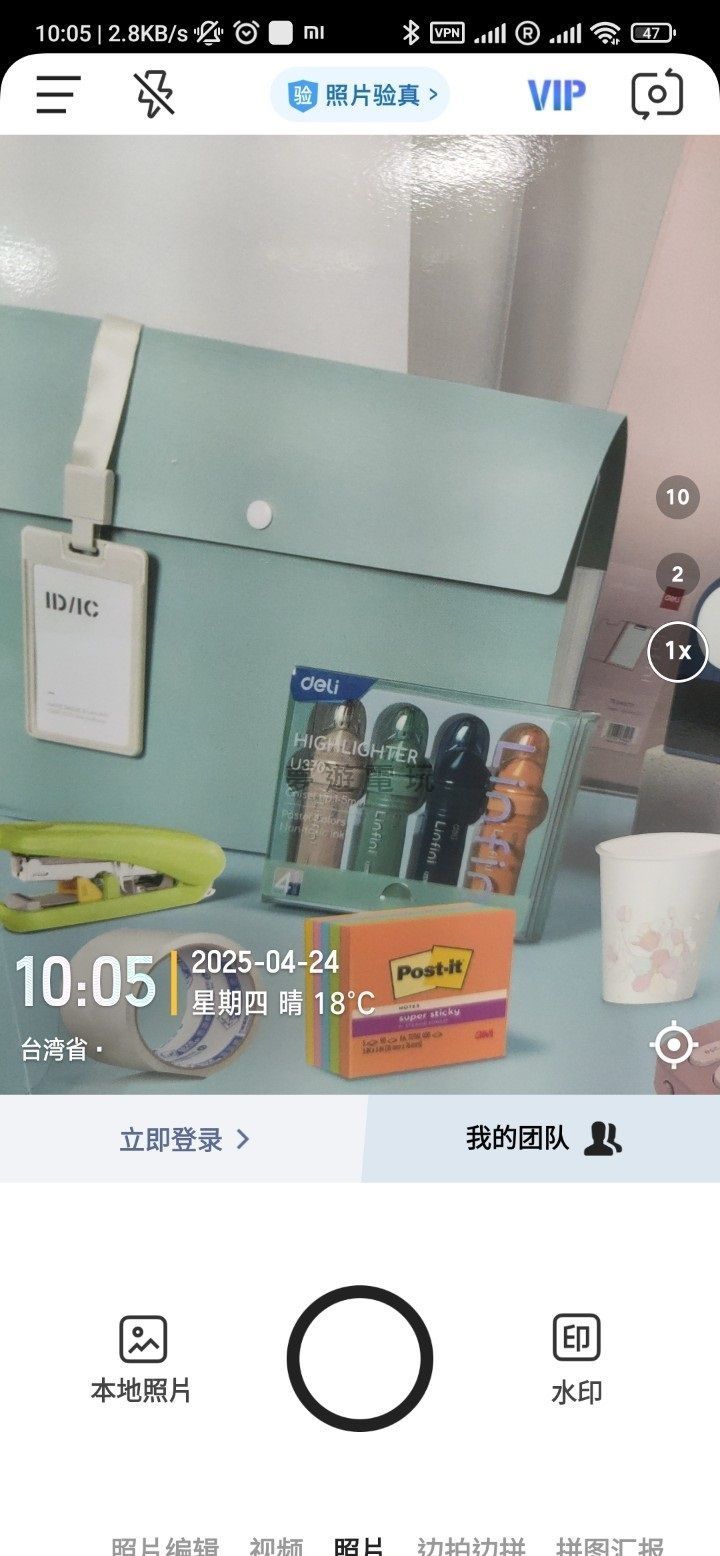
Task: Switch to 照片编辑 photo edit mode
Action: 164,1546
